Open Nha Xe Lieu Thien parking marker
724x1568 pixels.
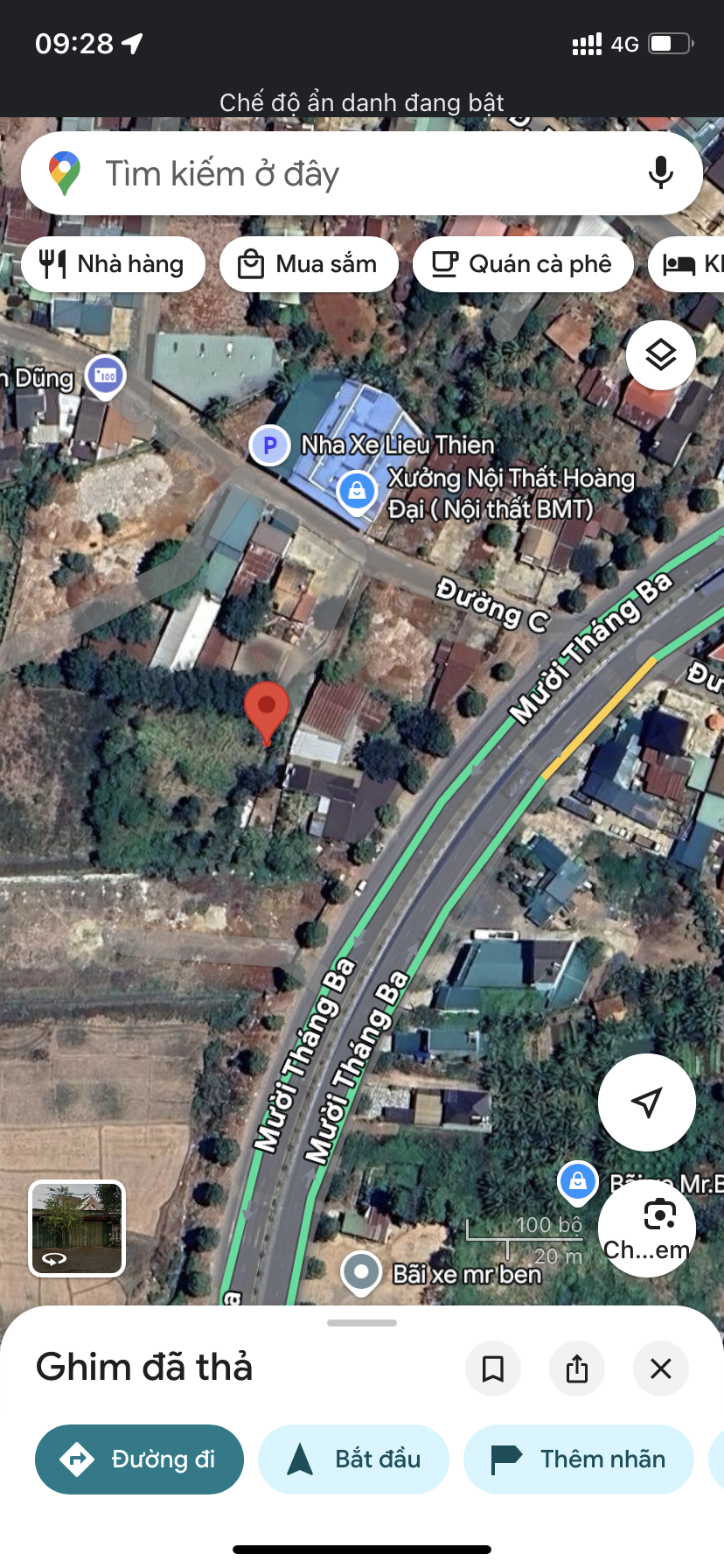270,445
